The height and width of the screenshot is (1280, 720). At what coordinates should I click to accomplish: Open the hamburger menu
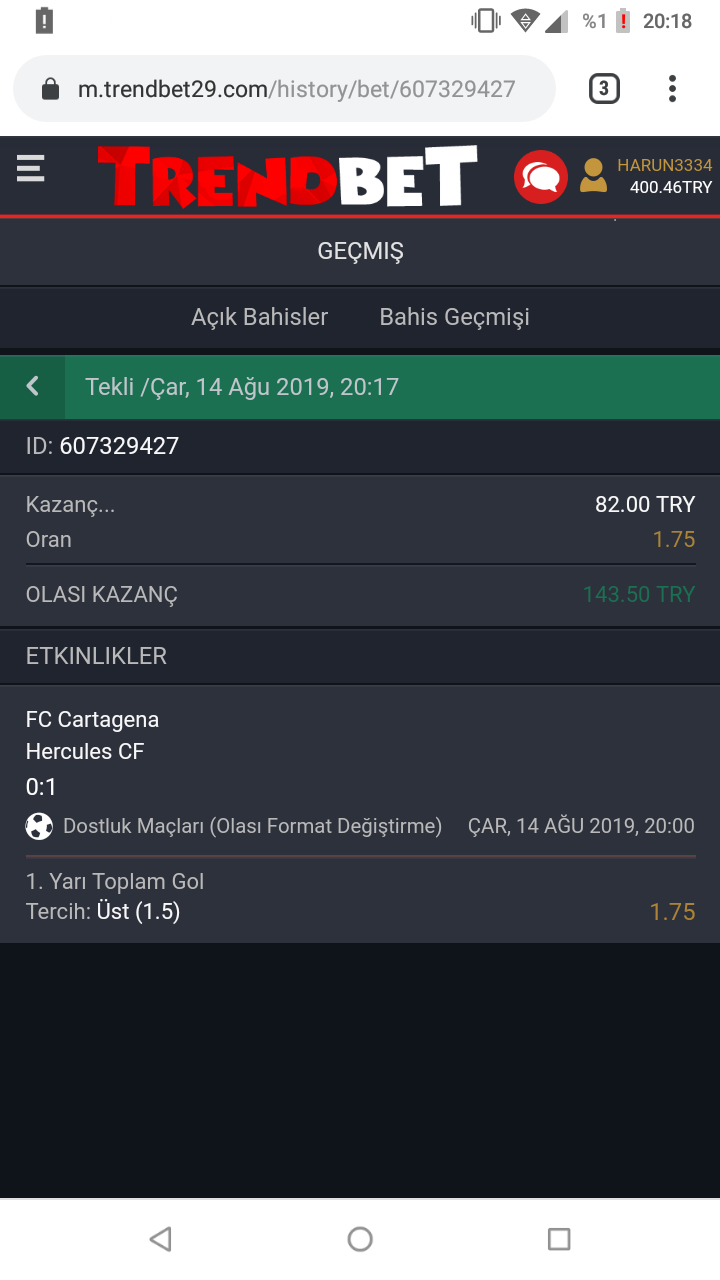(x=31, y=168)
